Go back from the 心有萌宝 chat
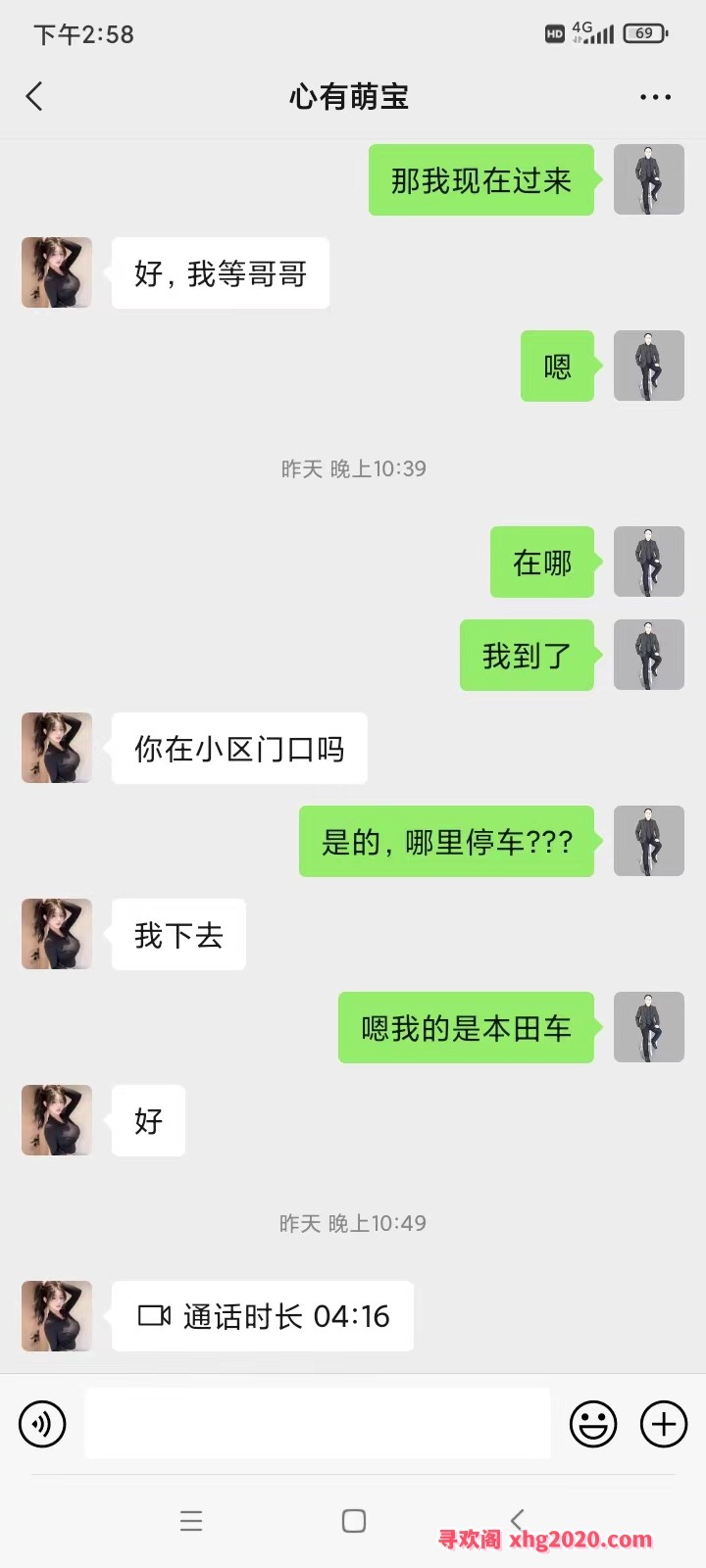This screenshot has height=1568, width=706. [x=35, y=97]
